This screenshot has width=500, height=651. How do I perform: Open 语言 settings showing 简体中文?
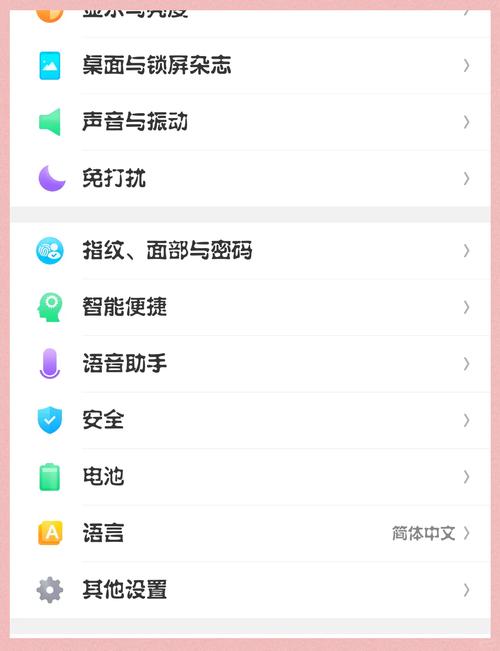click(250, 534)
